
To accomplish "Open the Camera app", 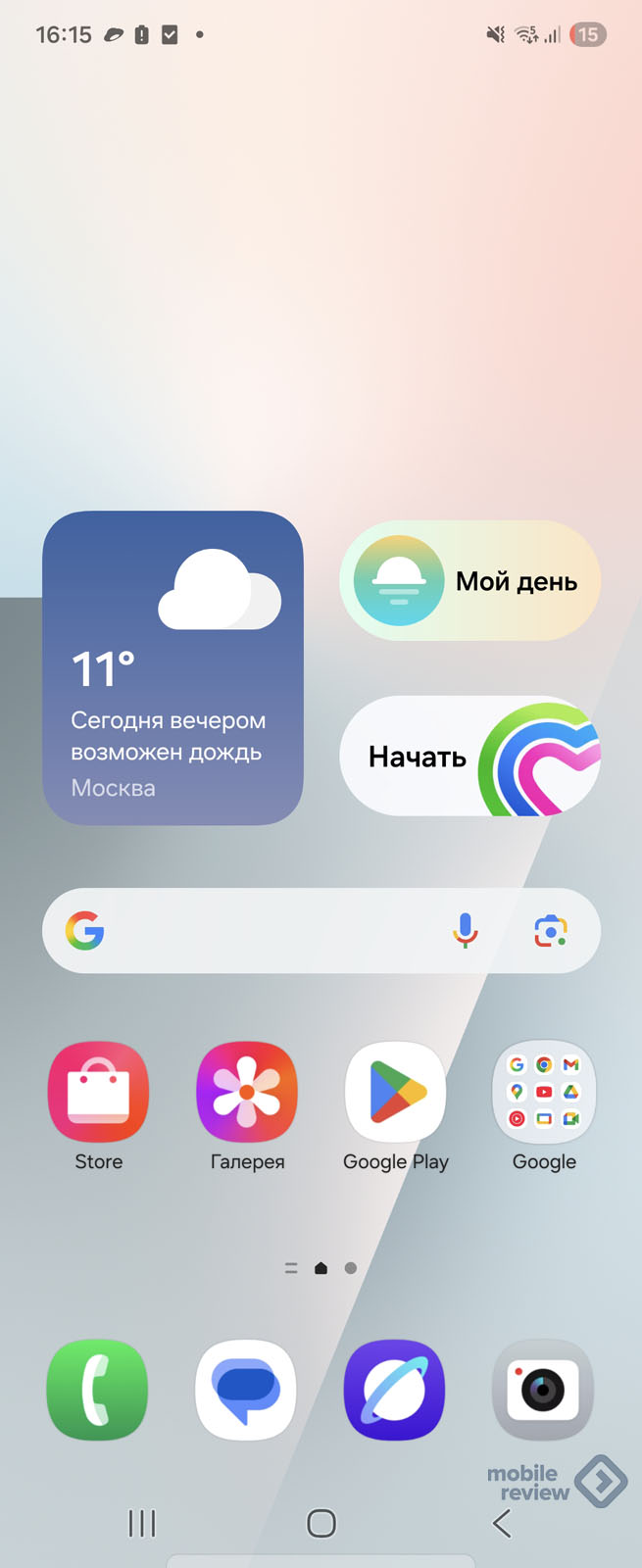I will coord(543,1390).
